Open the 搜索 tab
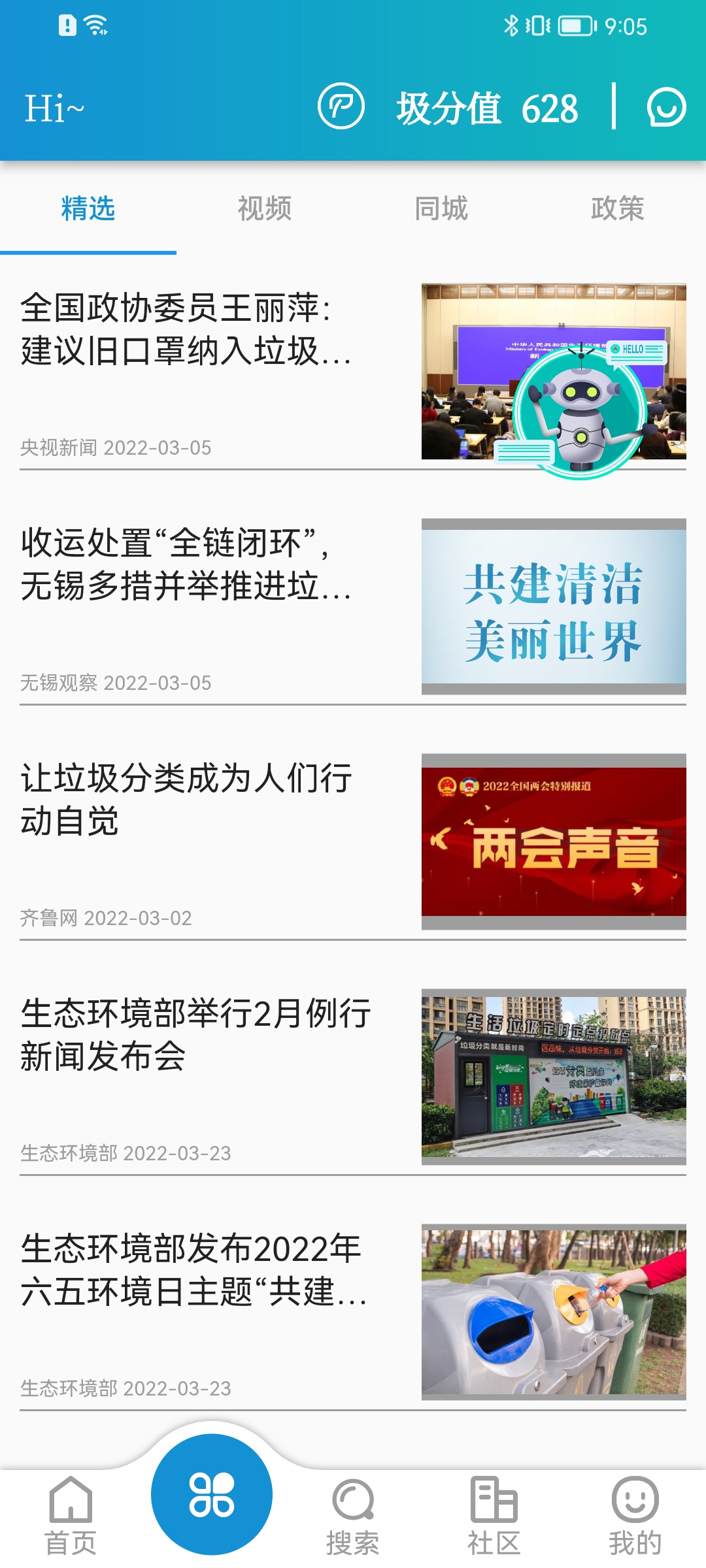Screen dimensions: 706x1568 click(353, 1516)
